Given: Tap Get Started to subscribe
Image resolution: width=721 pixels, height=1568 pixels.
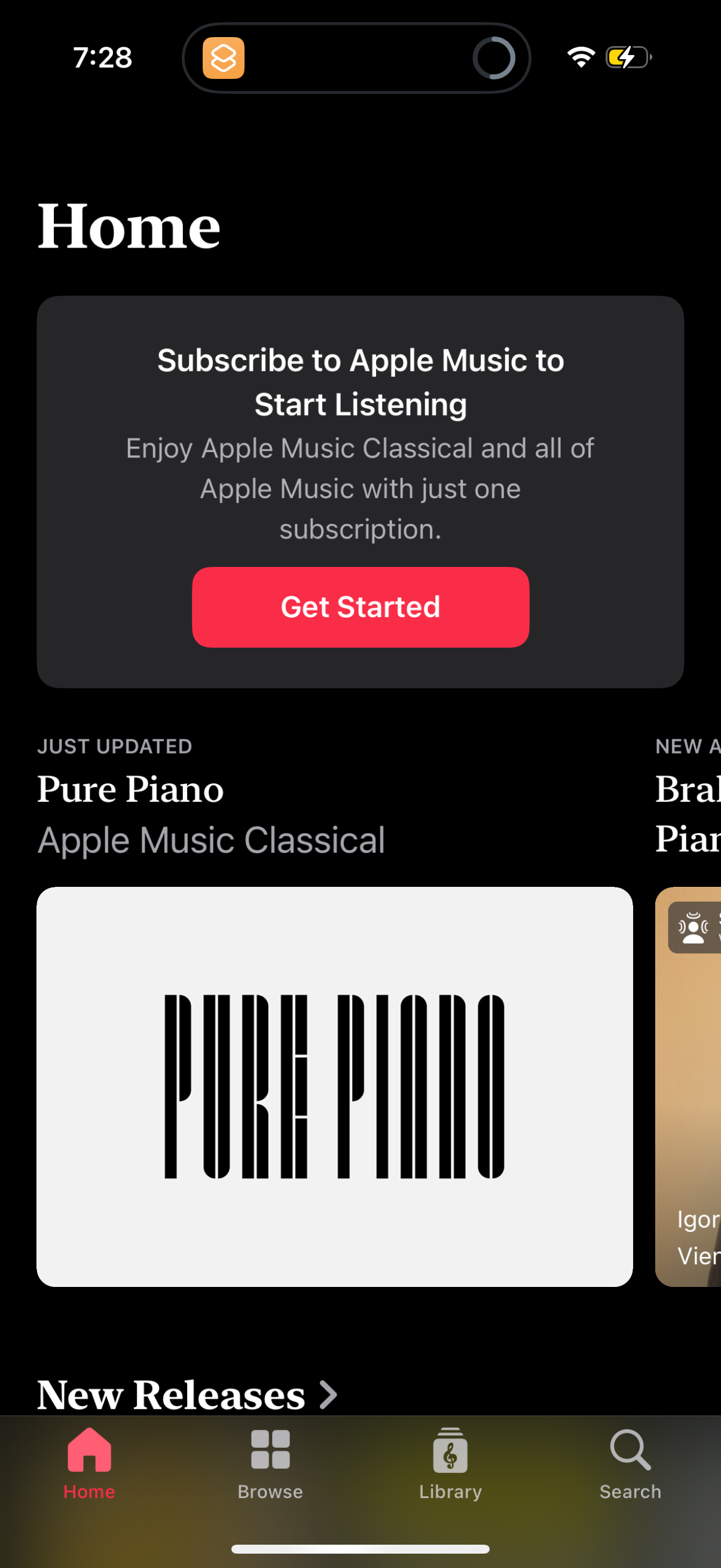Looking at the screenshot, I should pyautogui.click(x=360, y=606).
